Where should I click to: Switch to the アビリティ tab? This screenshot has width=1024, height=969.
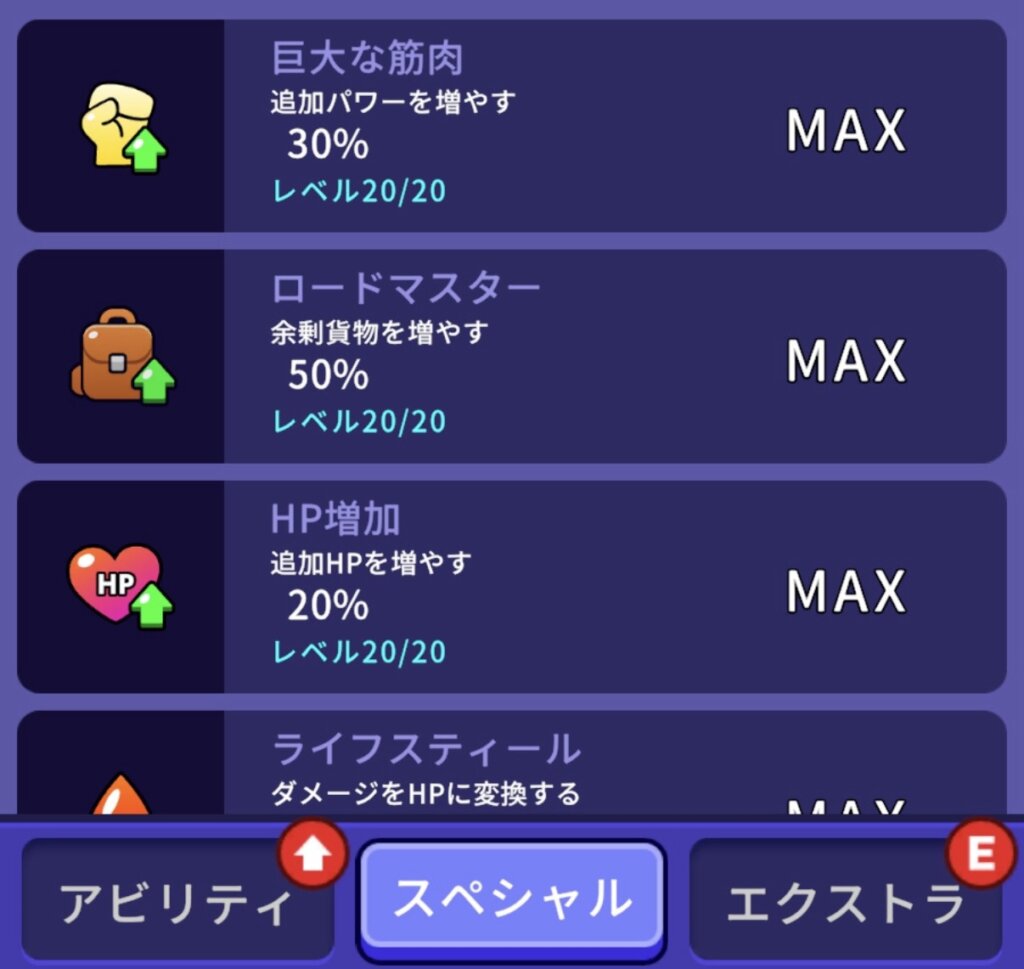coord(177,901)
